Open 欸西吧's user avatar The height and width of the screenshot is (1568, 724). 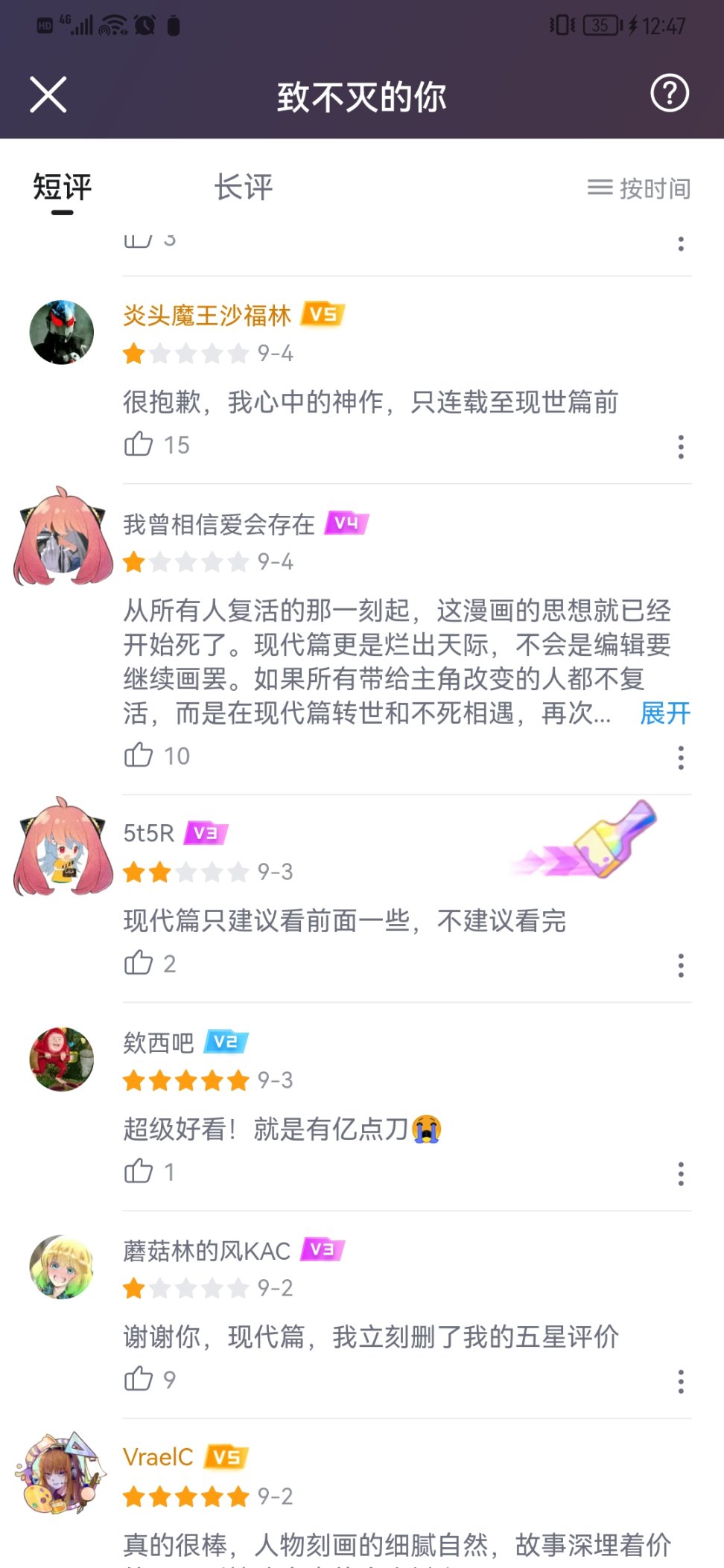[x=62, y=1059]
